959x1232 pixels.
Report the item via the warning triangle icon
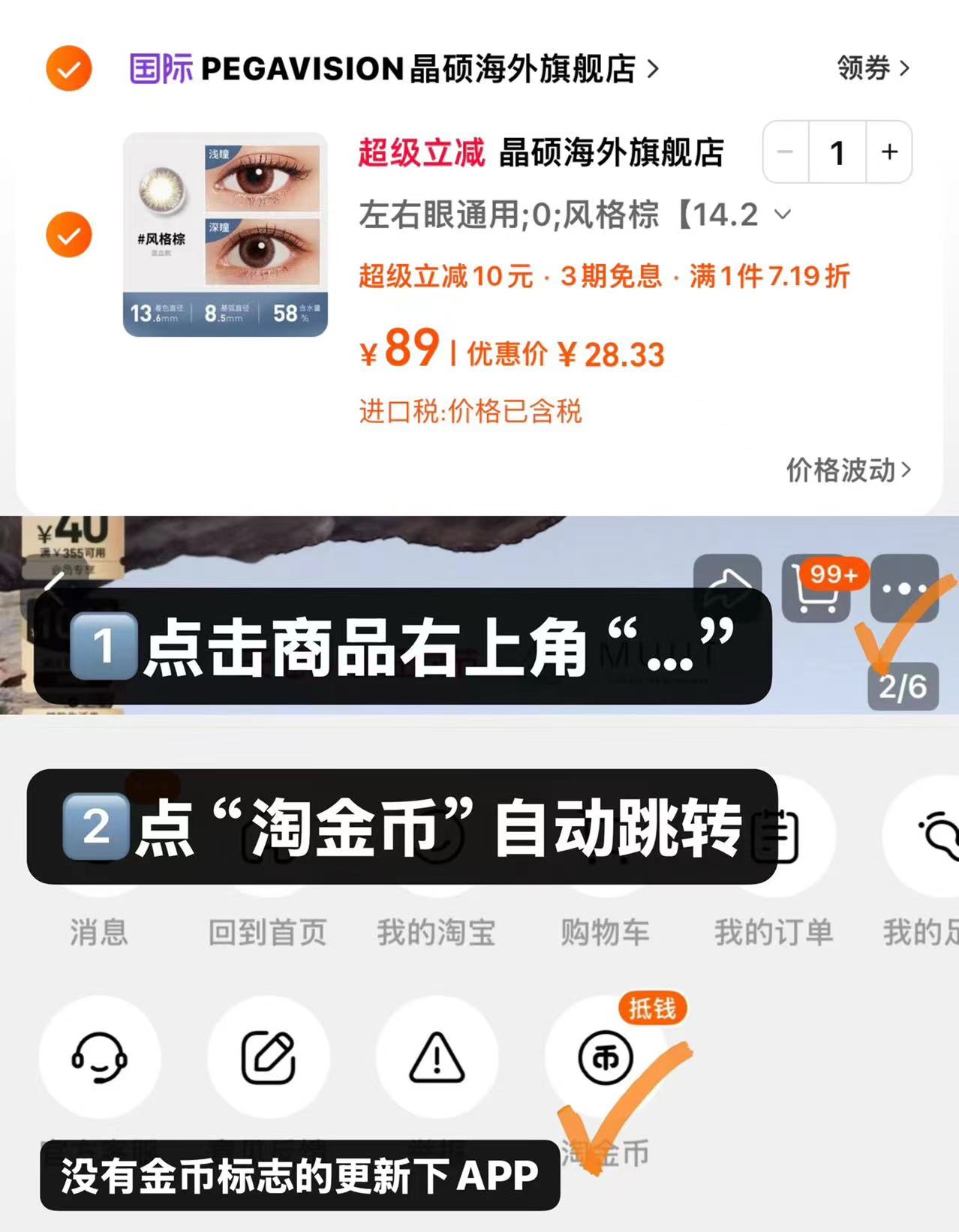[437, 1058]
